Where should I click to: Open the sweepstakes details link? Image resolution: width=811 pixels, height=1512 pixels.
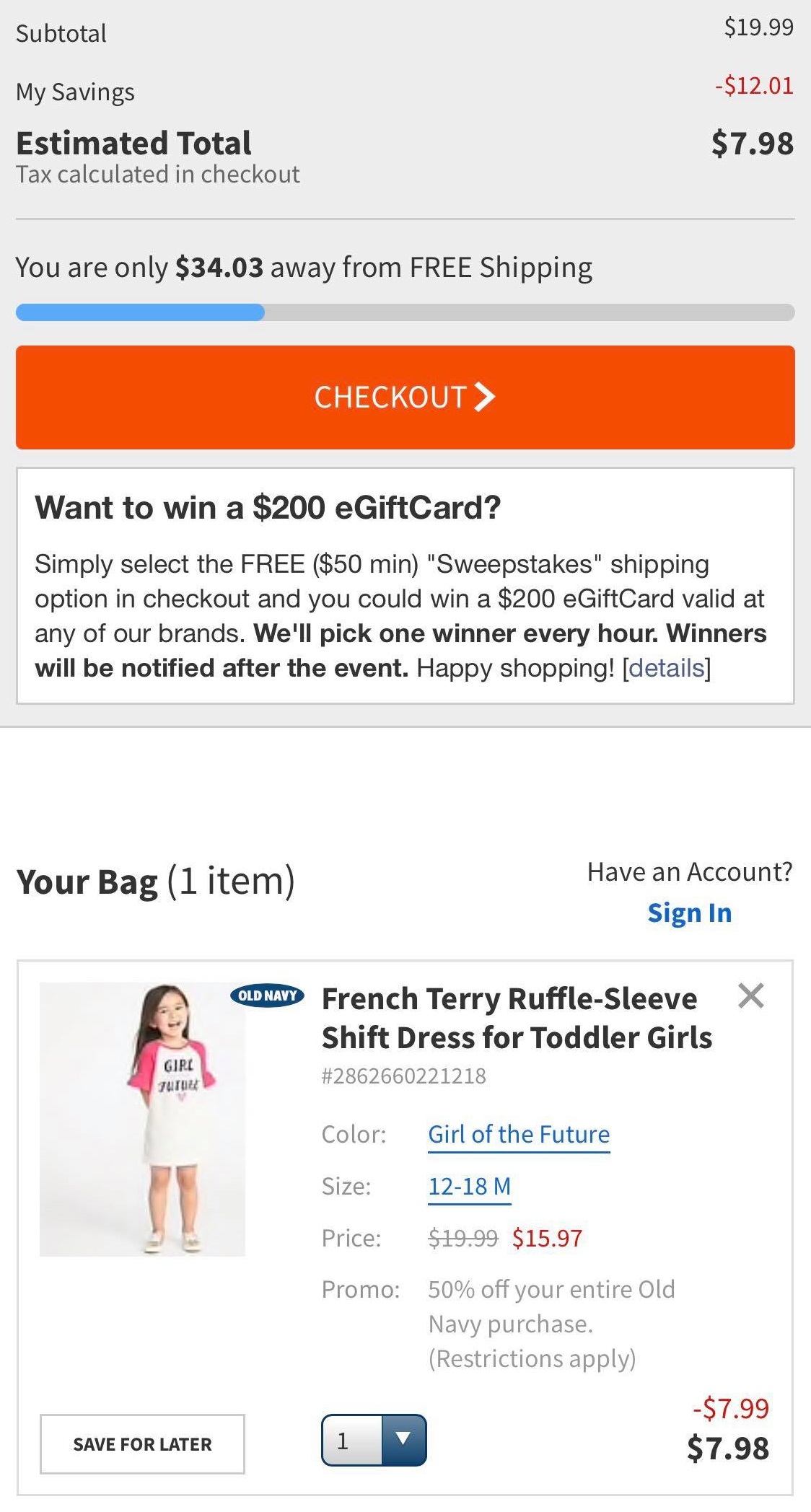point(666,668)
